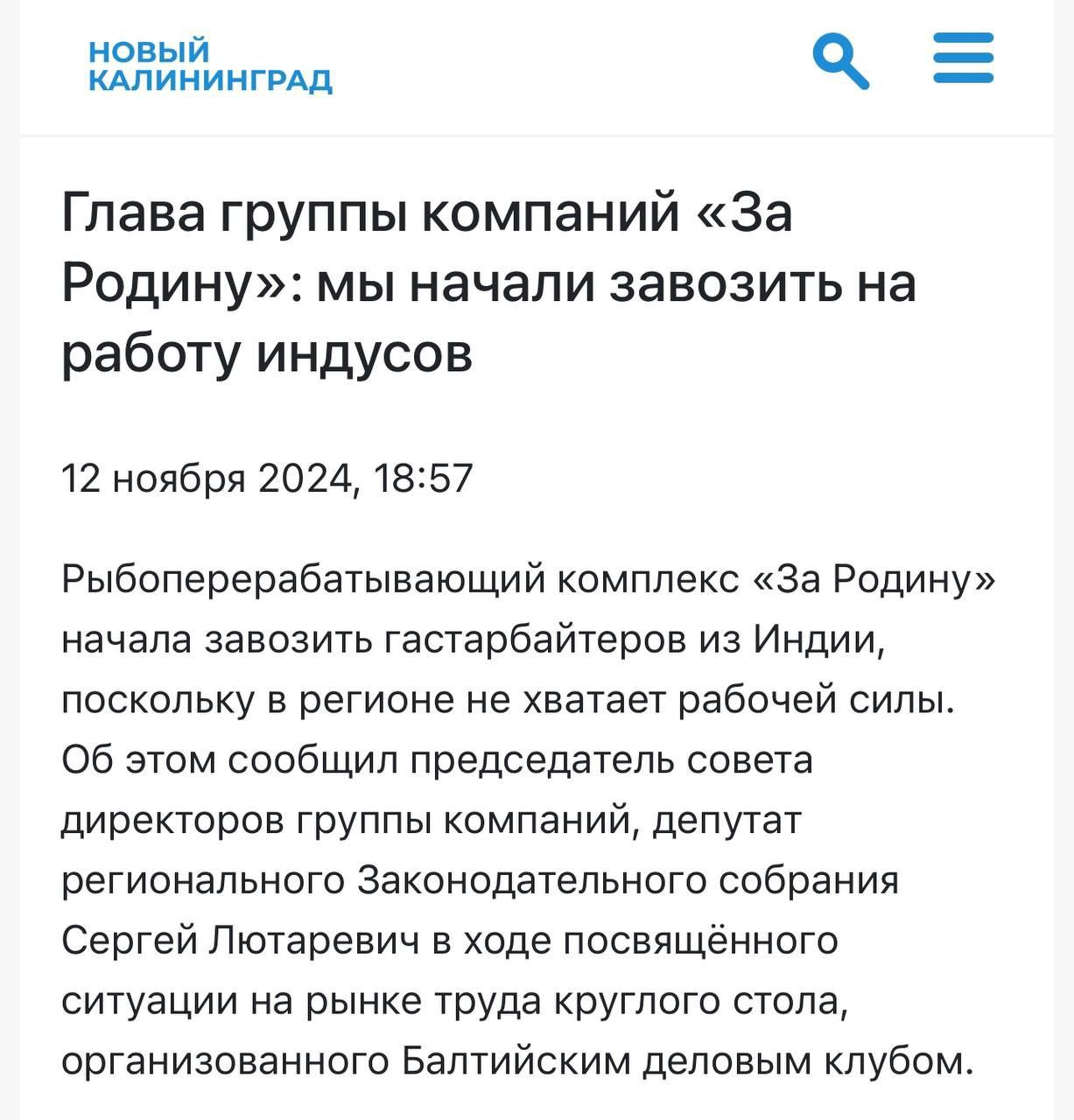Open the site search
Screen dimensions: 1074x1120
click(839, 60)
